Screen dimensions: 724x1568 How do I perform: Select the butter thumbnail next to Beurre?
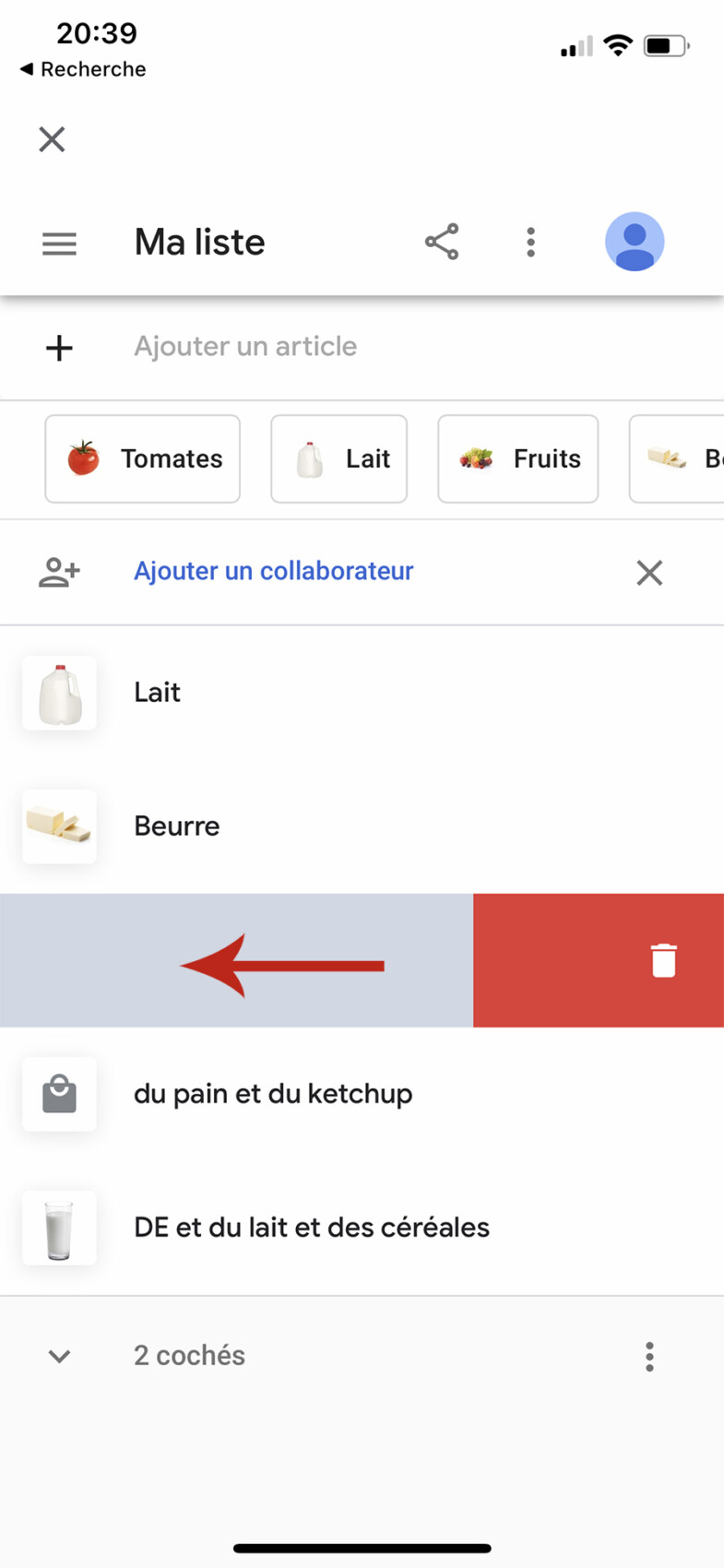58,826
